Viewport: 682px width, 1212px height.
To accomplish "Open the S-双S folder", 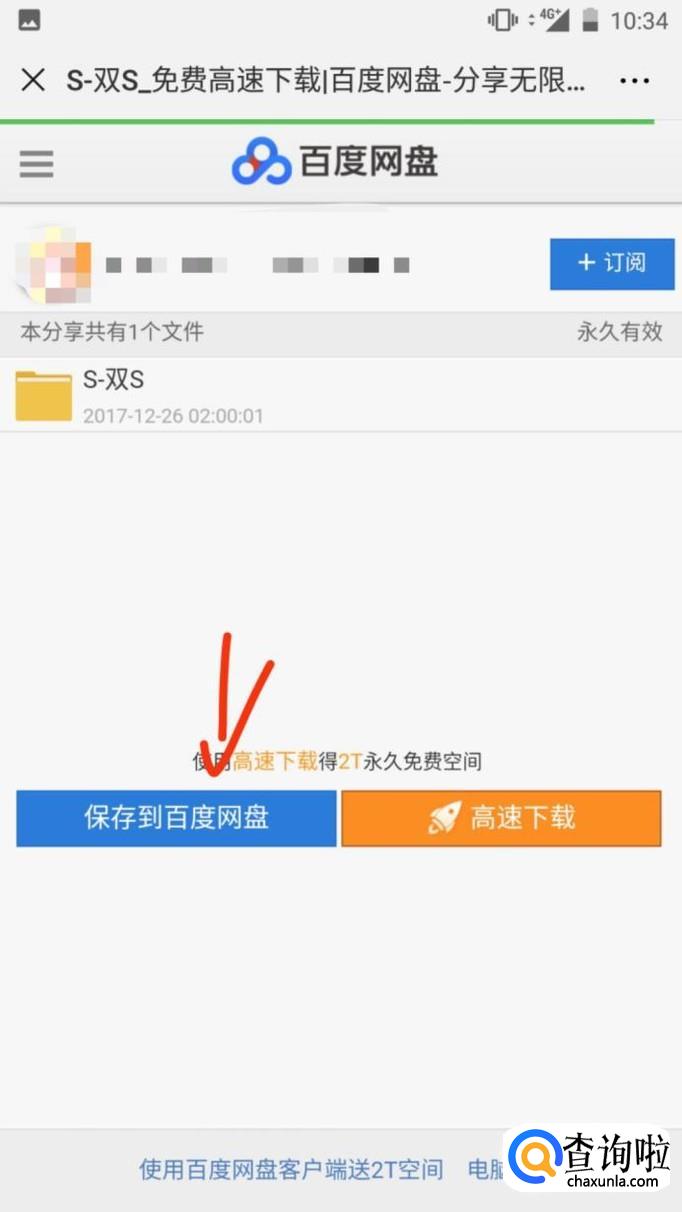I will pyautogui.click(x=341, y=395).
